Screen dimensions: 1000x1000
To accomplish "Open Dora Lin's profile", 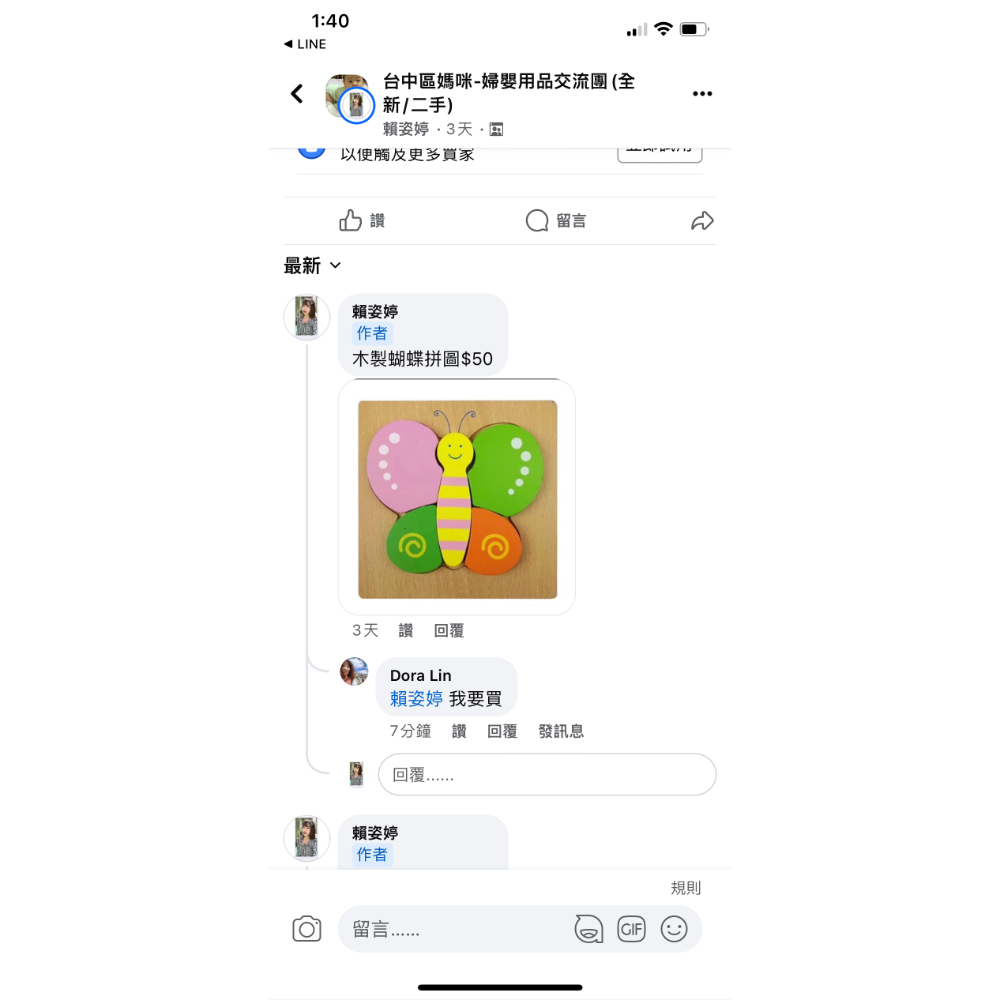I will click(x=420, y=676).
